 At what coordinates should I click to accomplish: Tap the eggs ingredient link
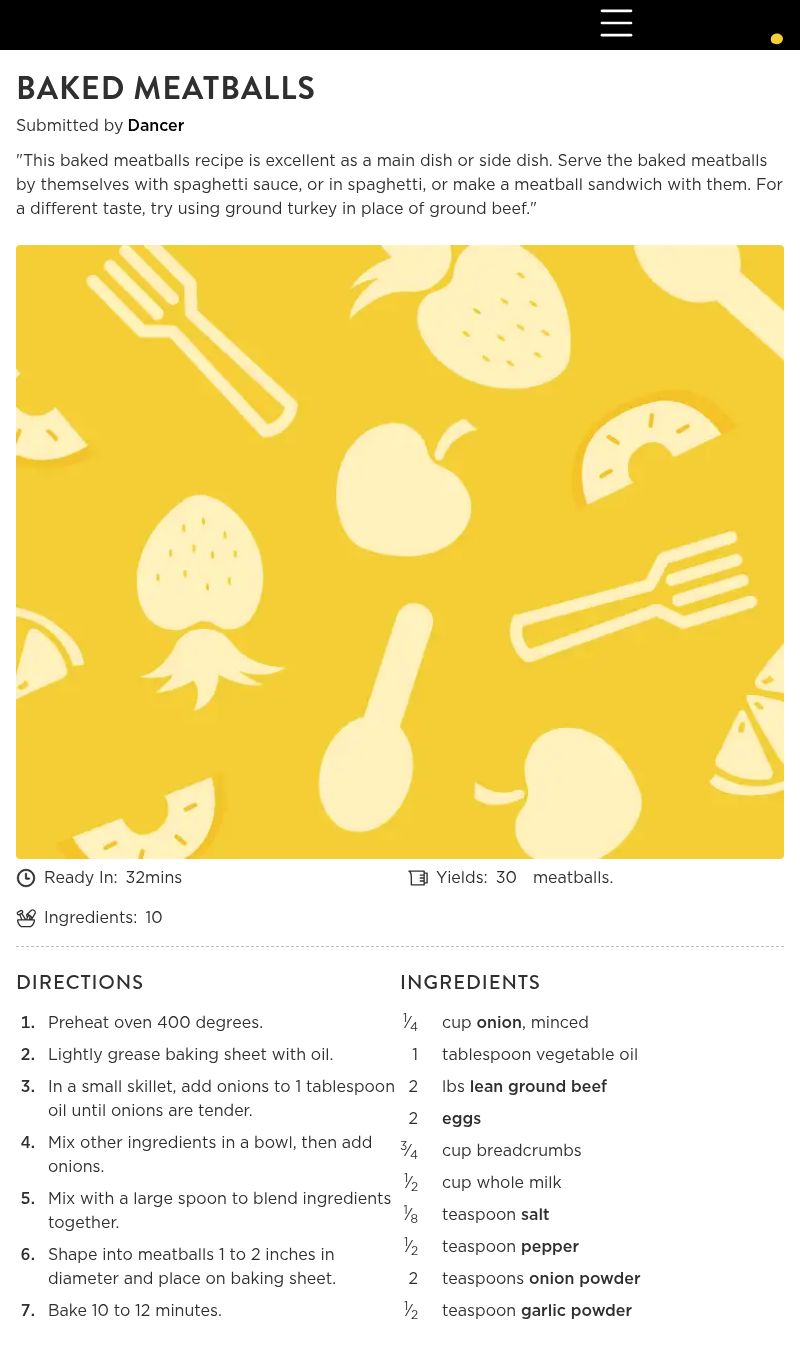tap(461, 1119)
